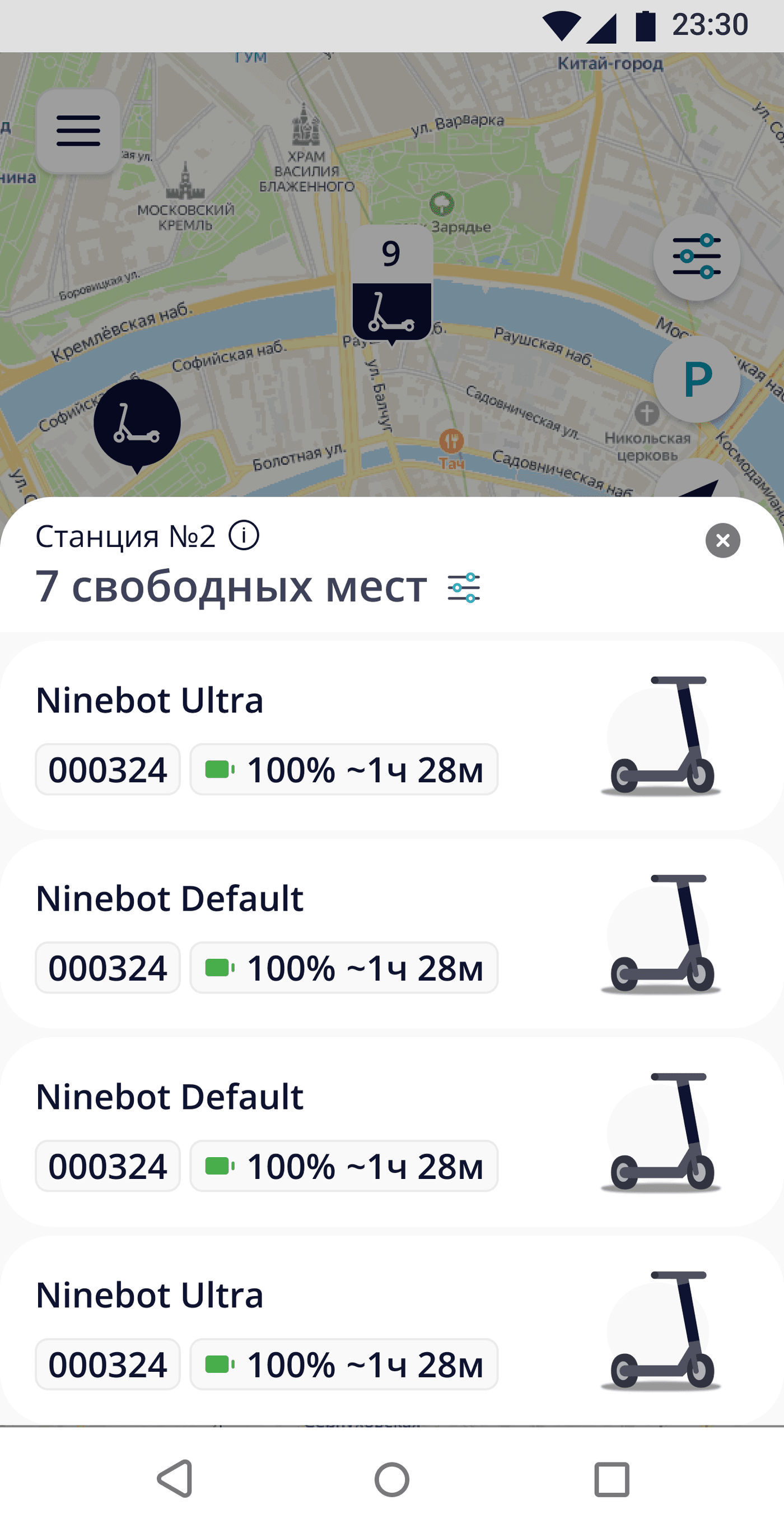The width and height of the screenshot is (784, 1532).
Task: Open info about Станция №2
Action: (244, 535)
